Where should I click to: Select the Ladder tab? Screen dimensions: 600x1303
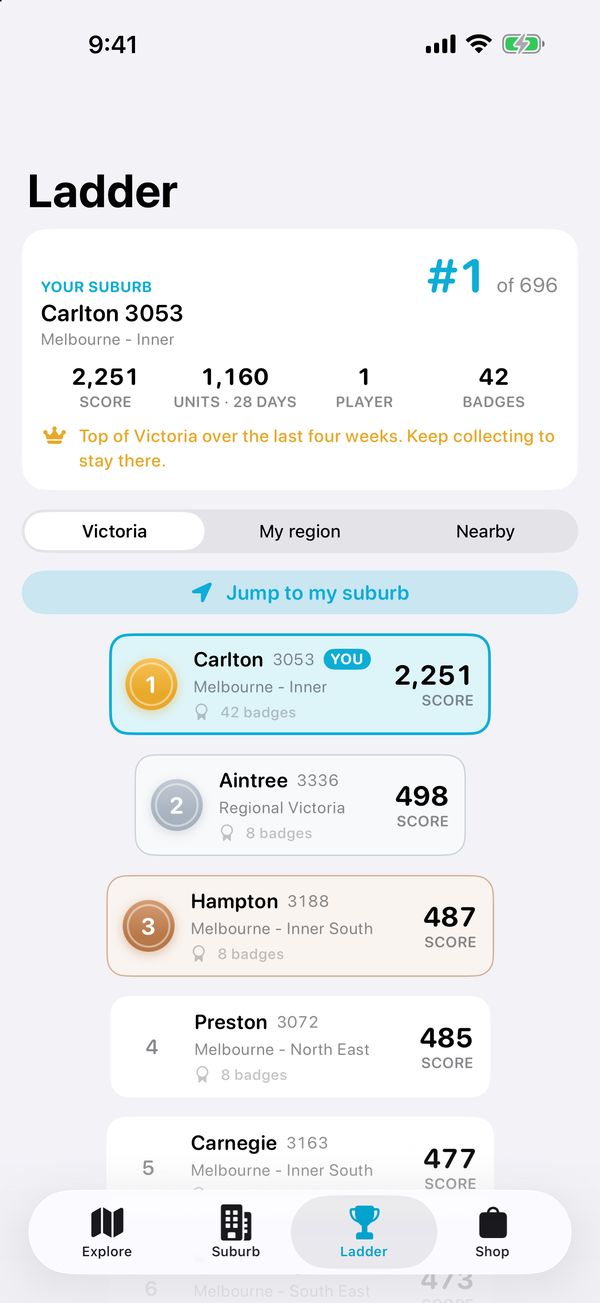[x=364, y=1232]
